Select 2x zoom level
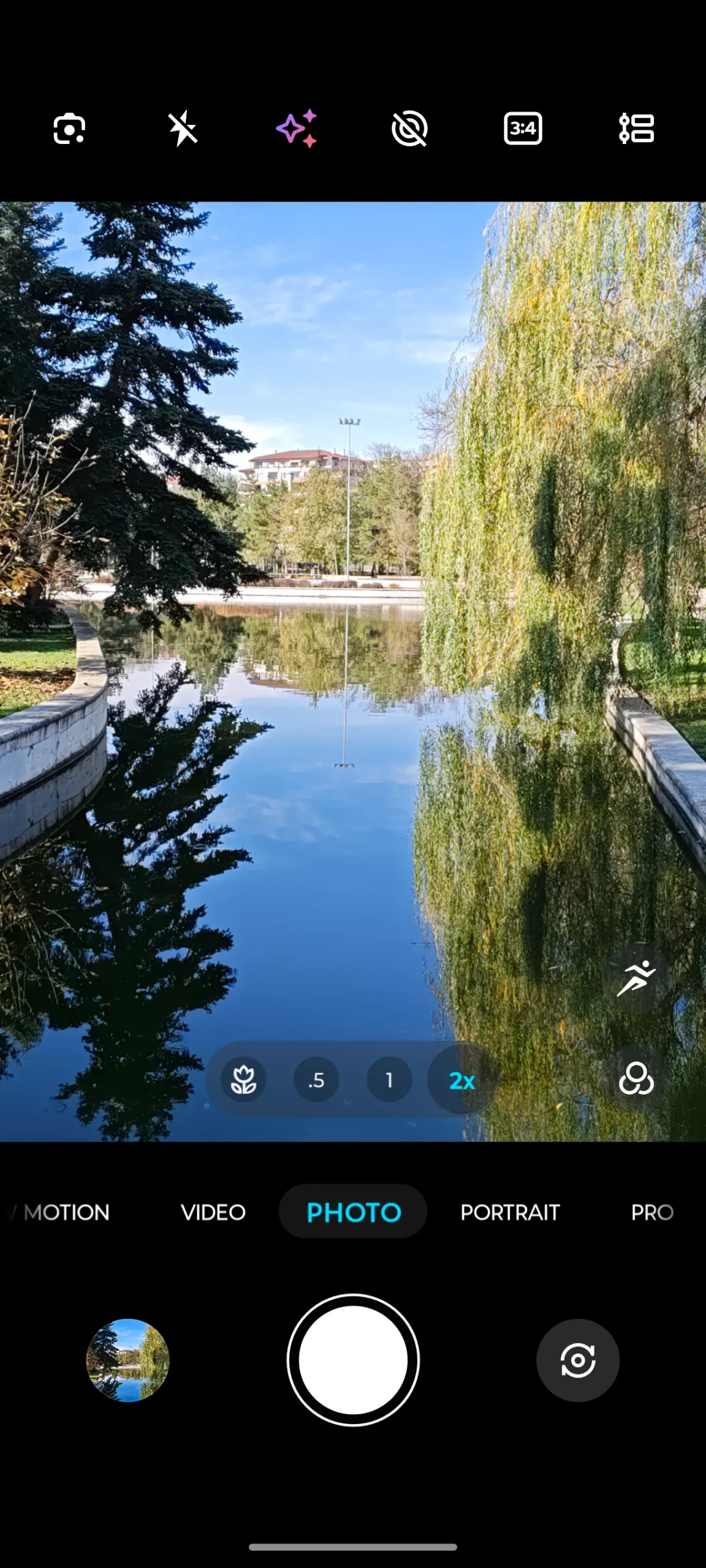The height and width of the screenshot is (1568, 706). tap(462, 1080)
